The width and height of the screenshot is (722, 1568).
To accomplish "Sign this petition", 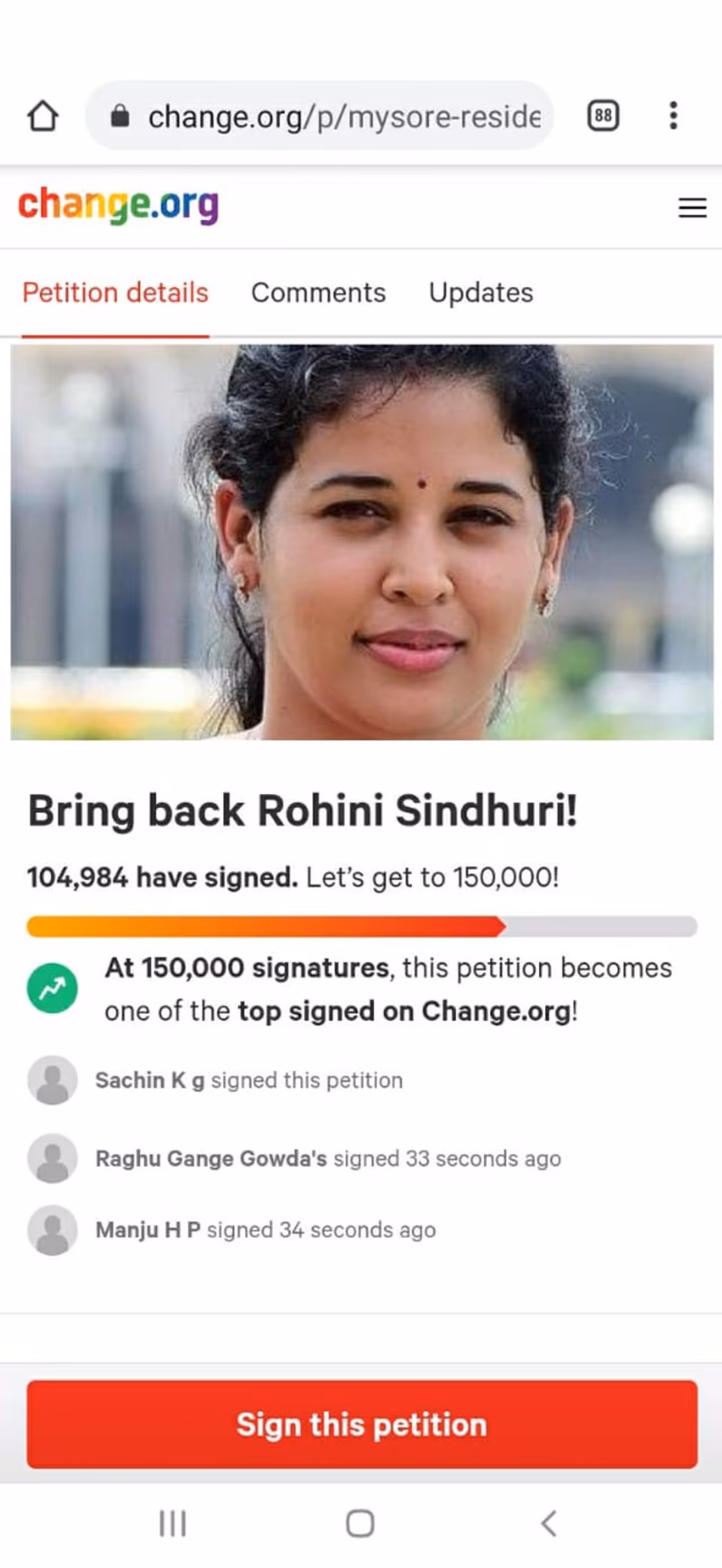I will click(362, 1424).
